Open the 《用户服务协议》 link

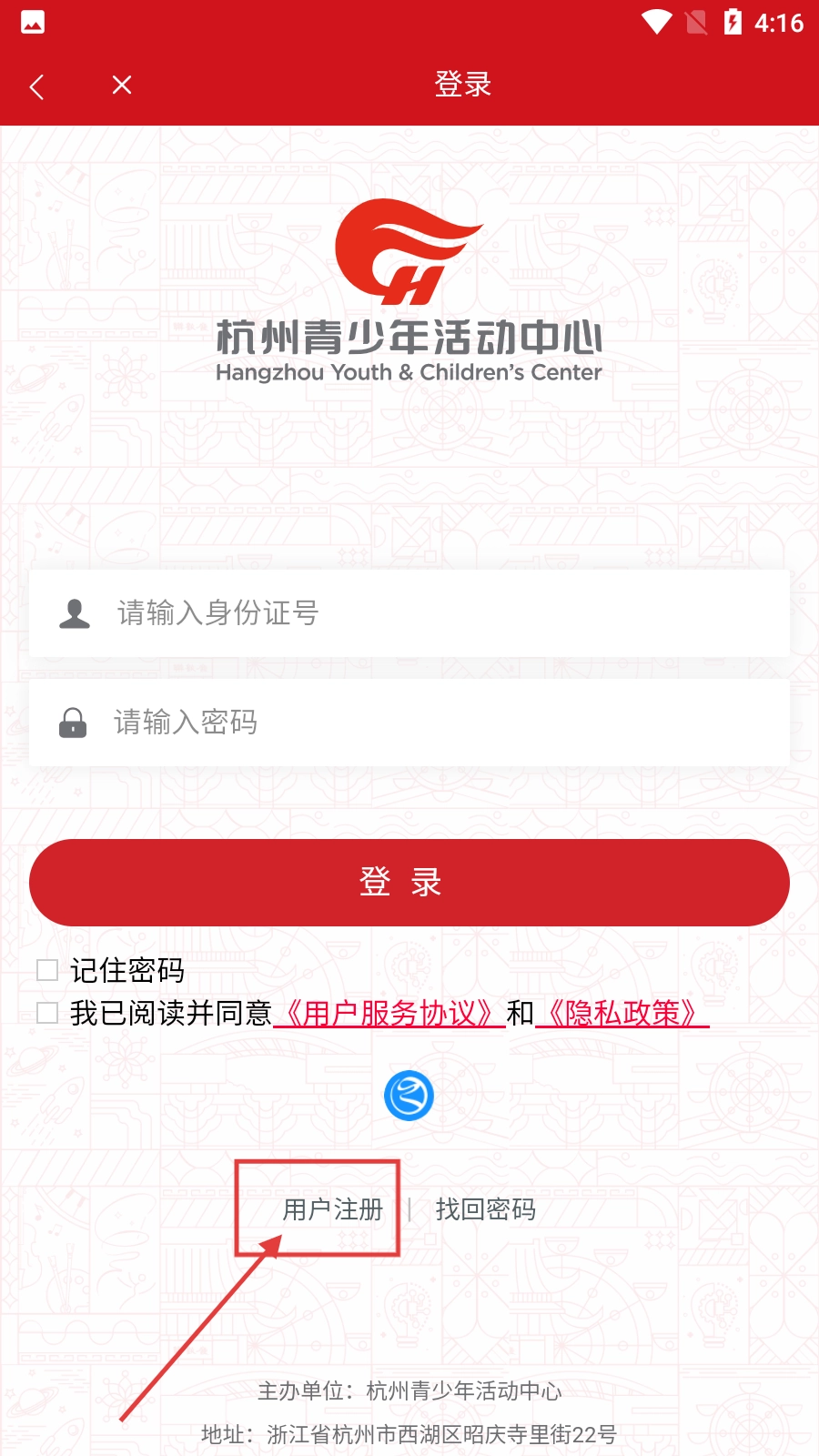tap(389, 1013)
